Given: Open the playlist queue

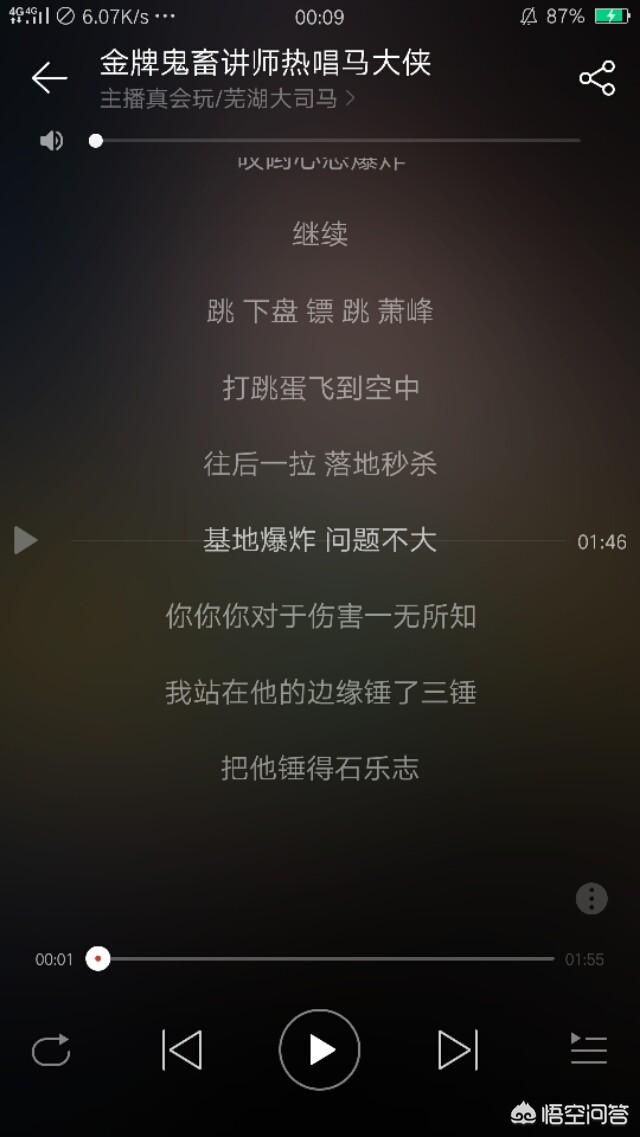Looking at the screenshot, I should 589,1049.
